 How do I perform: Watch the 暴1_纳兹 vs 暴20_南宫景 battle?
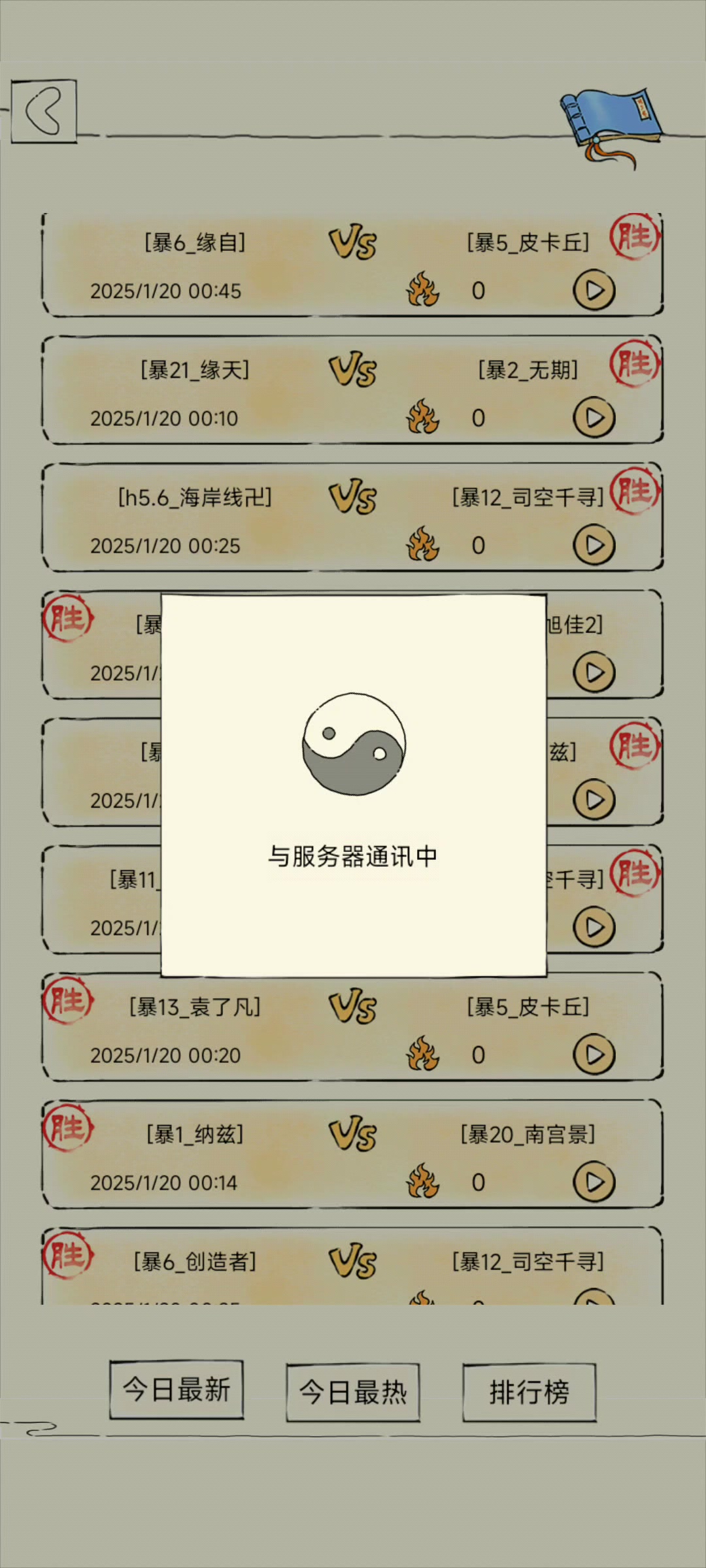(x=594, y=1183)
